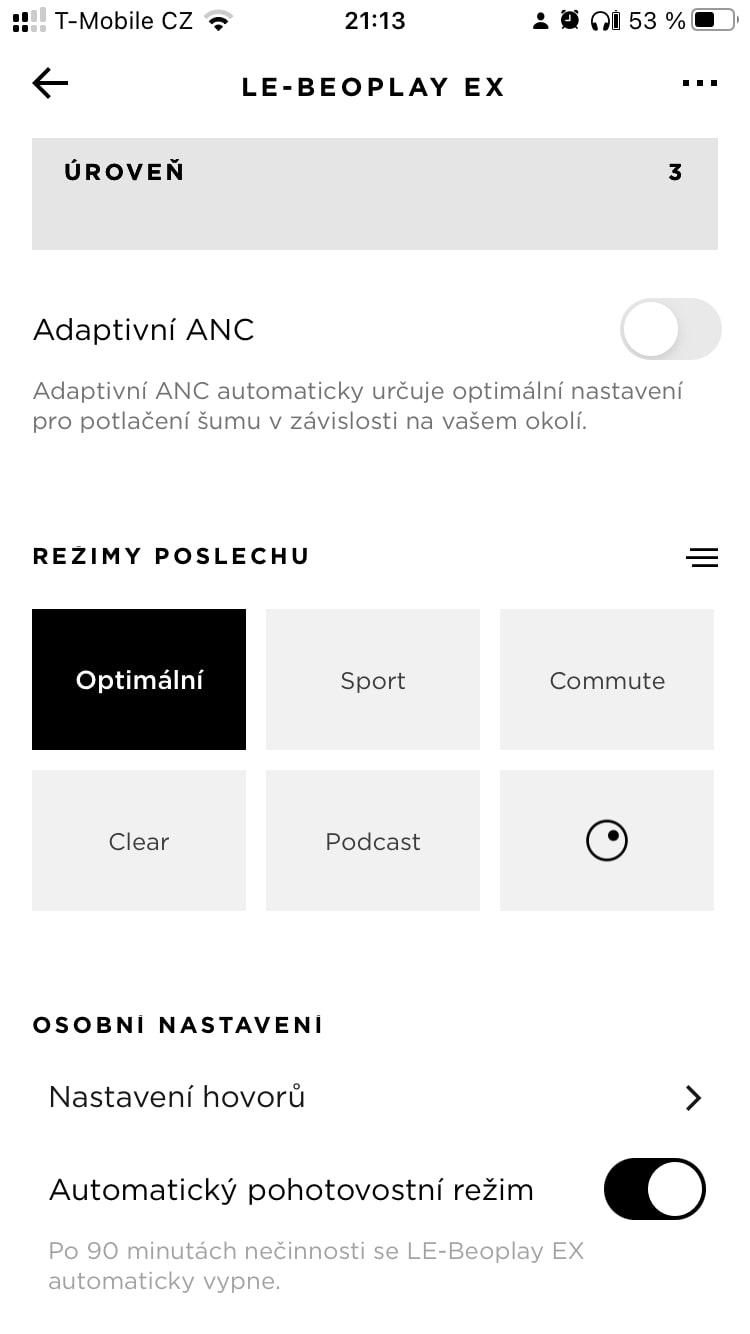This screenshot has width=750, height=1334.
Task: Select the Optimální listening mode
Action: tap(139, 680)
